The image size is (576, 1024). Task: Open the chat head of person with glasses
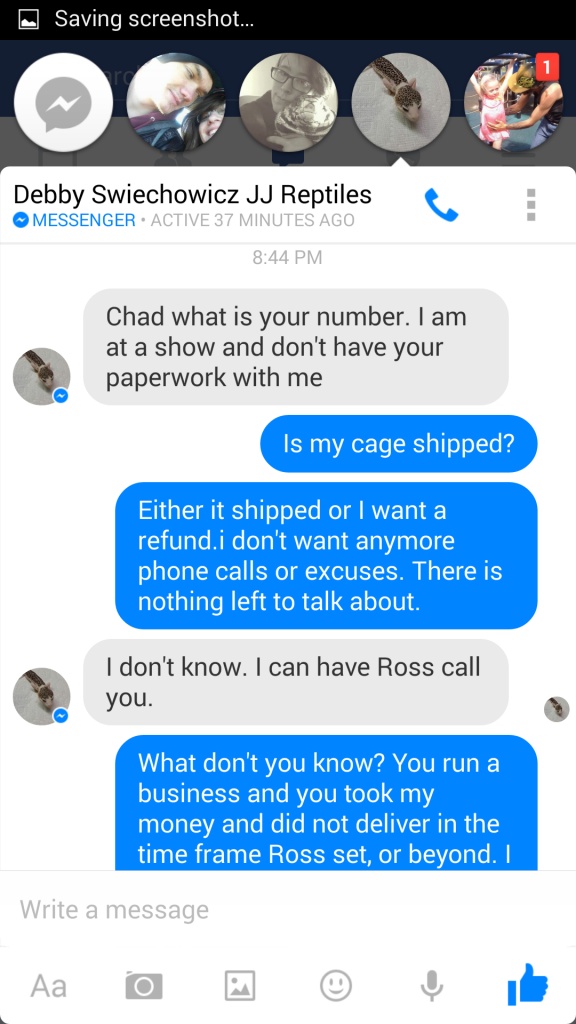click(x=288, y=103)
